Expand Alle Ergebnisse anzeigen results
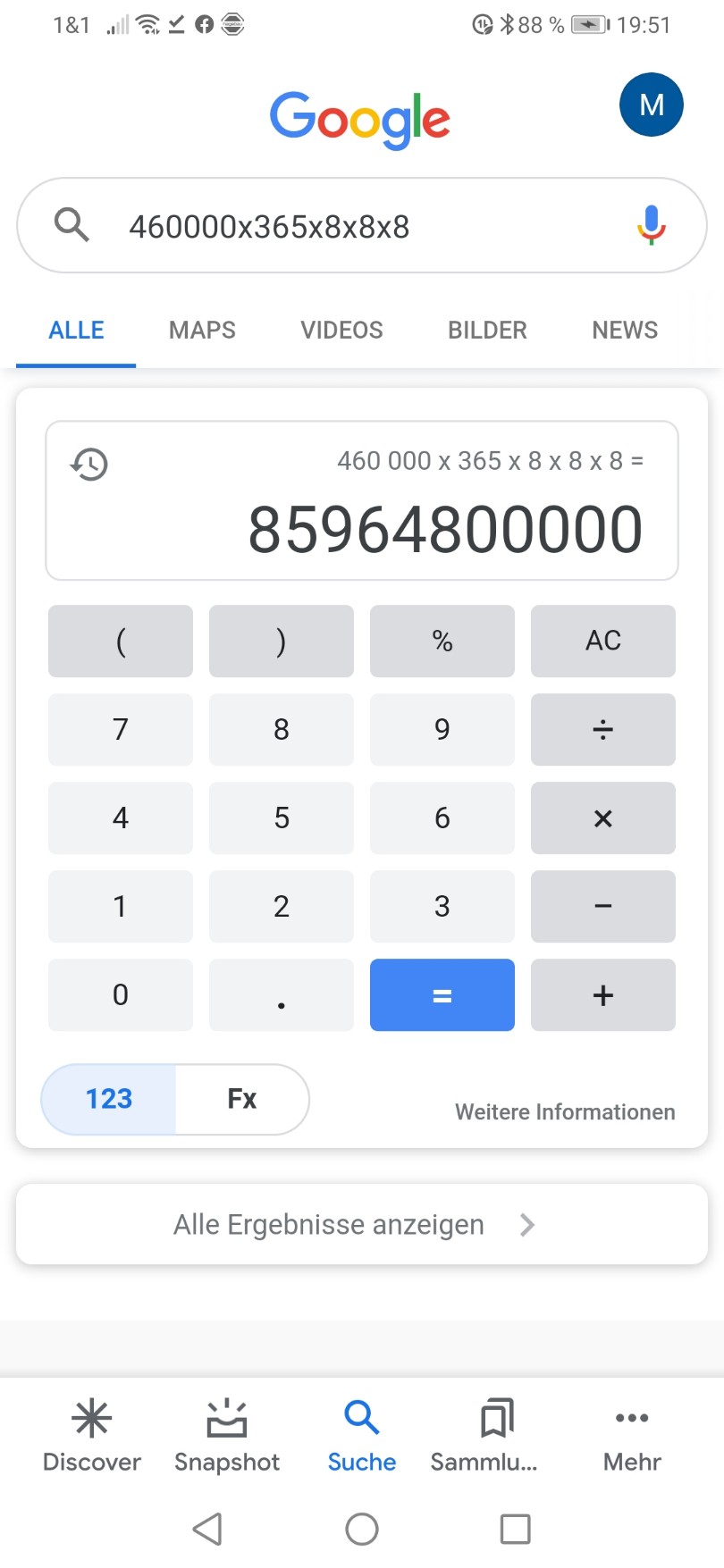This screenshot has height=1568, width=724. coord(328,1224)
